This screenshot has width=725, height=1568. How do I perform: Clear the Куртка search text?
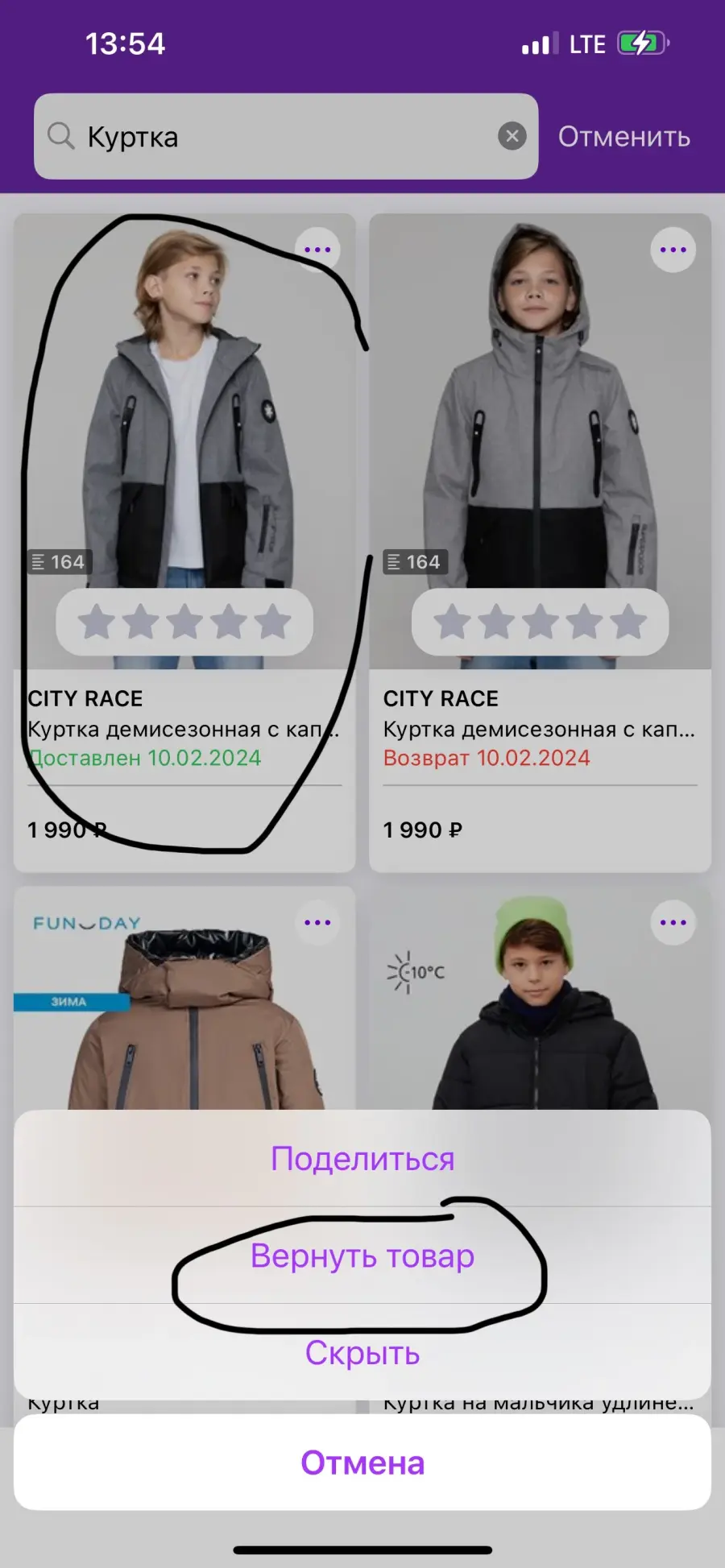pos(512,136)
